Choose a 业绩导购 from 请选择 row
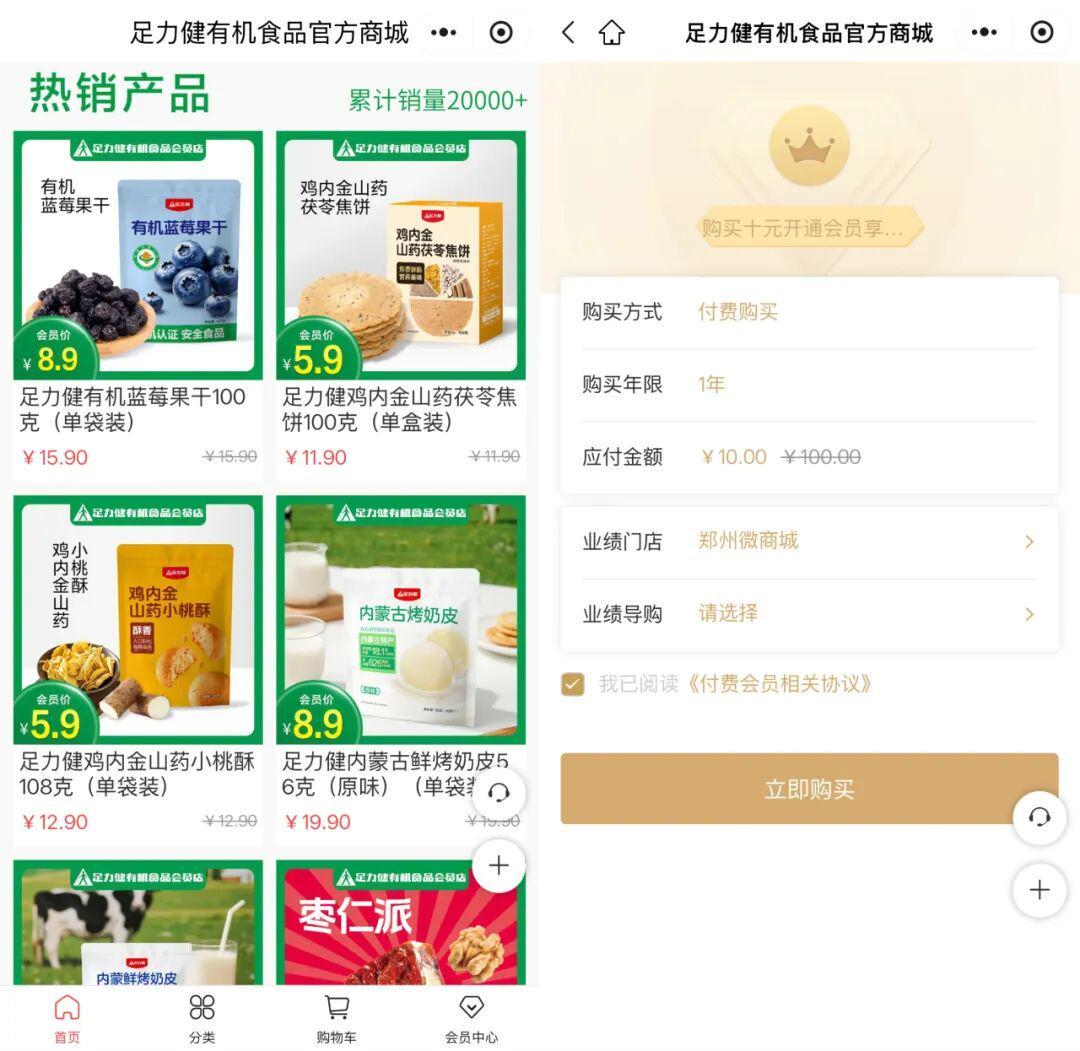1080x1051 pixels. pos(808,614)
